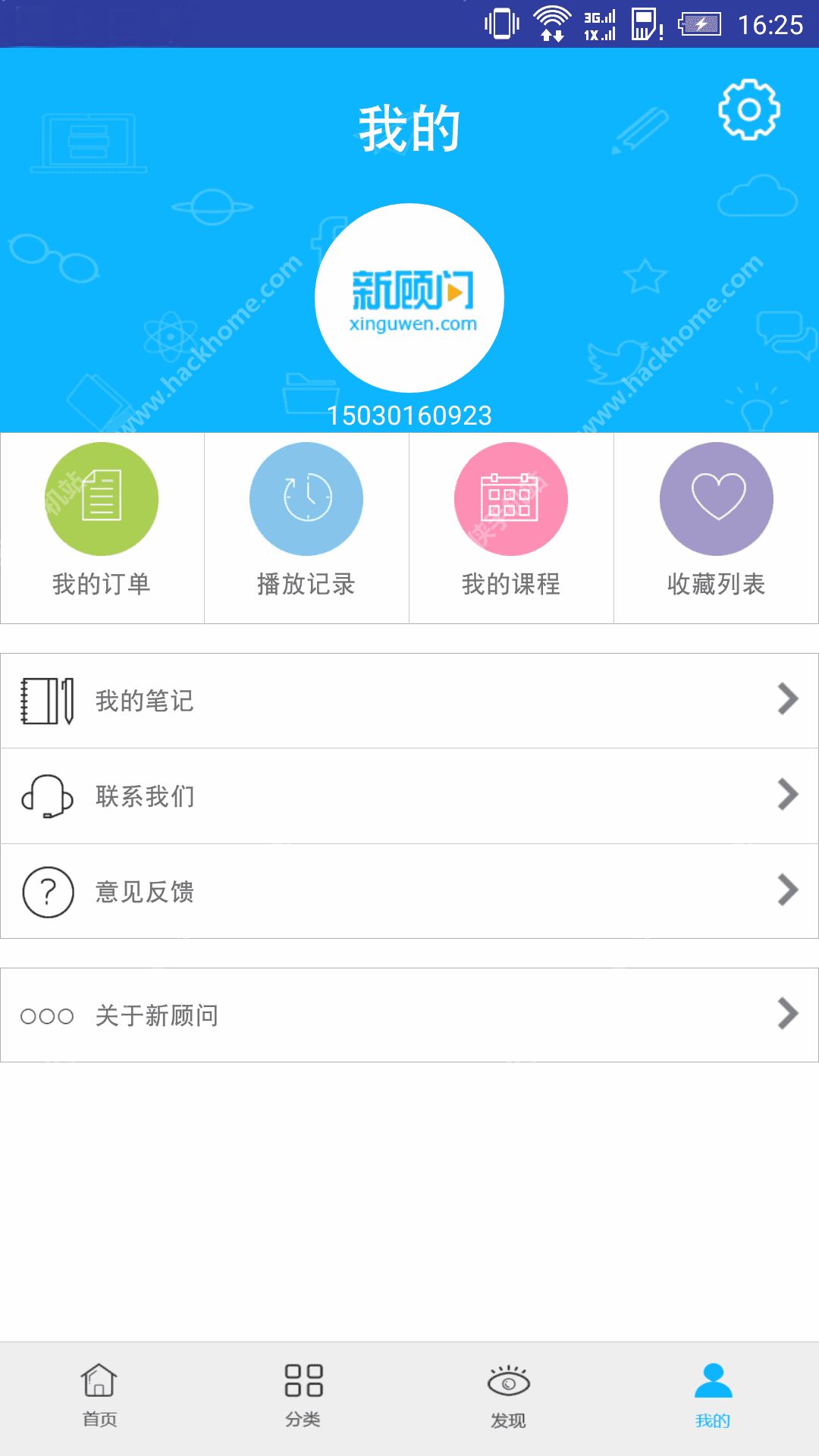View 播放记录 playback history
This screenshot has width=819, height=1456.
pyautogui.click(x=306, y=529)
